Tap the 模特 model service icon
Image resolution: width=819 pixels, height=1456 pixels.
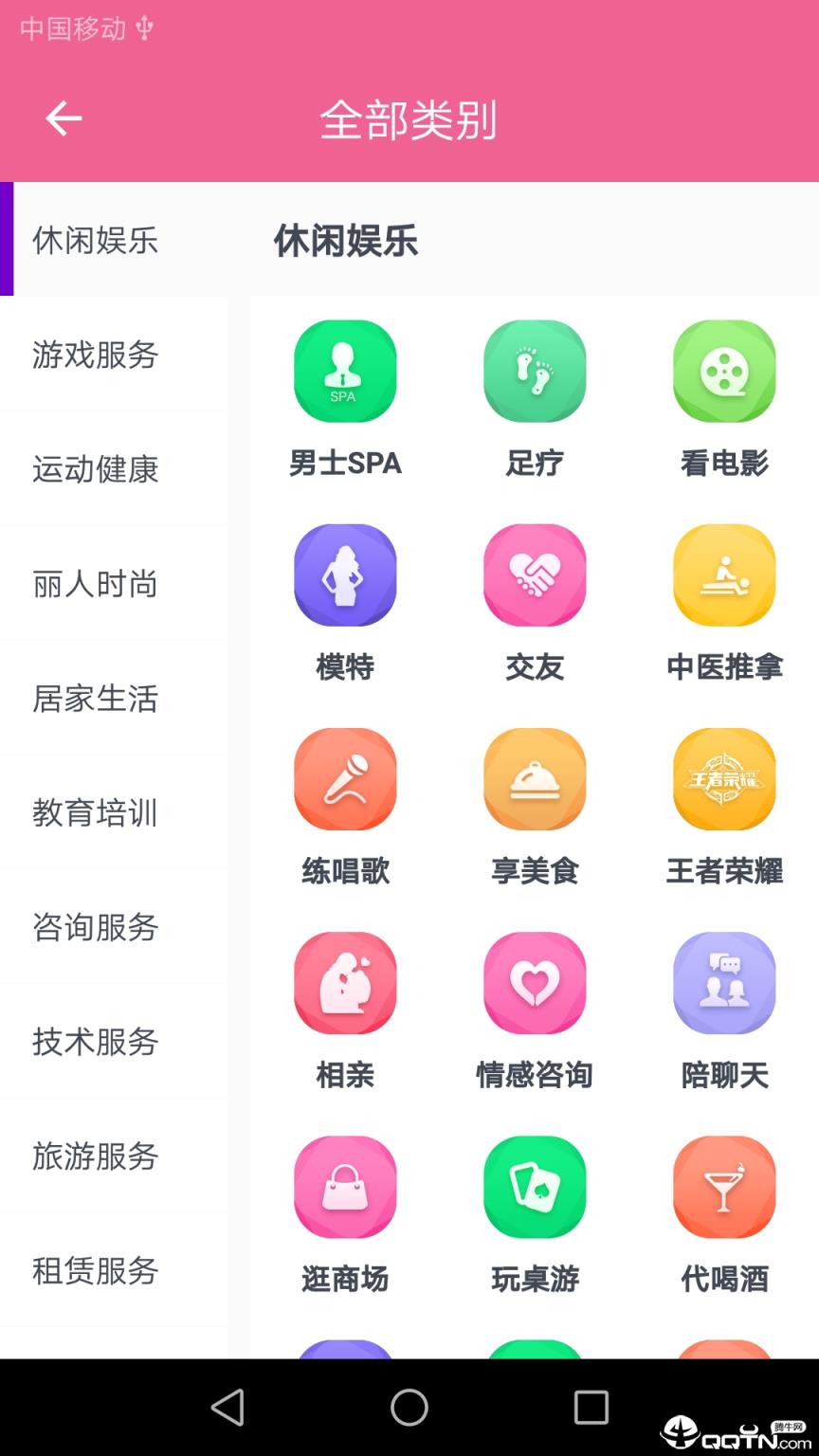point(345,575)
